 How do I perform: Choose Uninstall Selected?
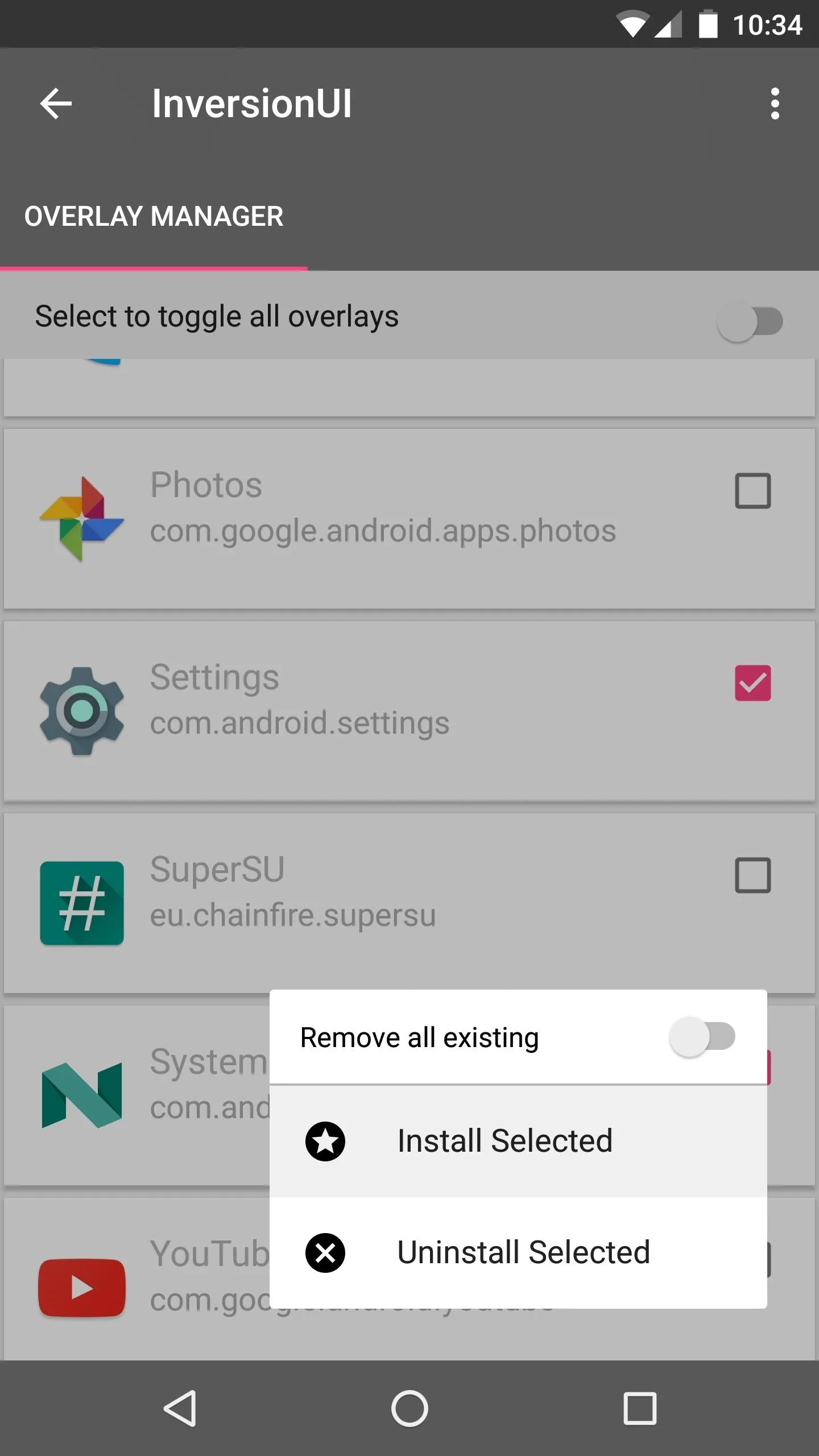tap(518, 1252)
